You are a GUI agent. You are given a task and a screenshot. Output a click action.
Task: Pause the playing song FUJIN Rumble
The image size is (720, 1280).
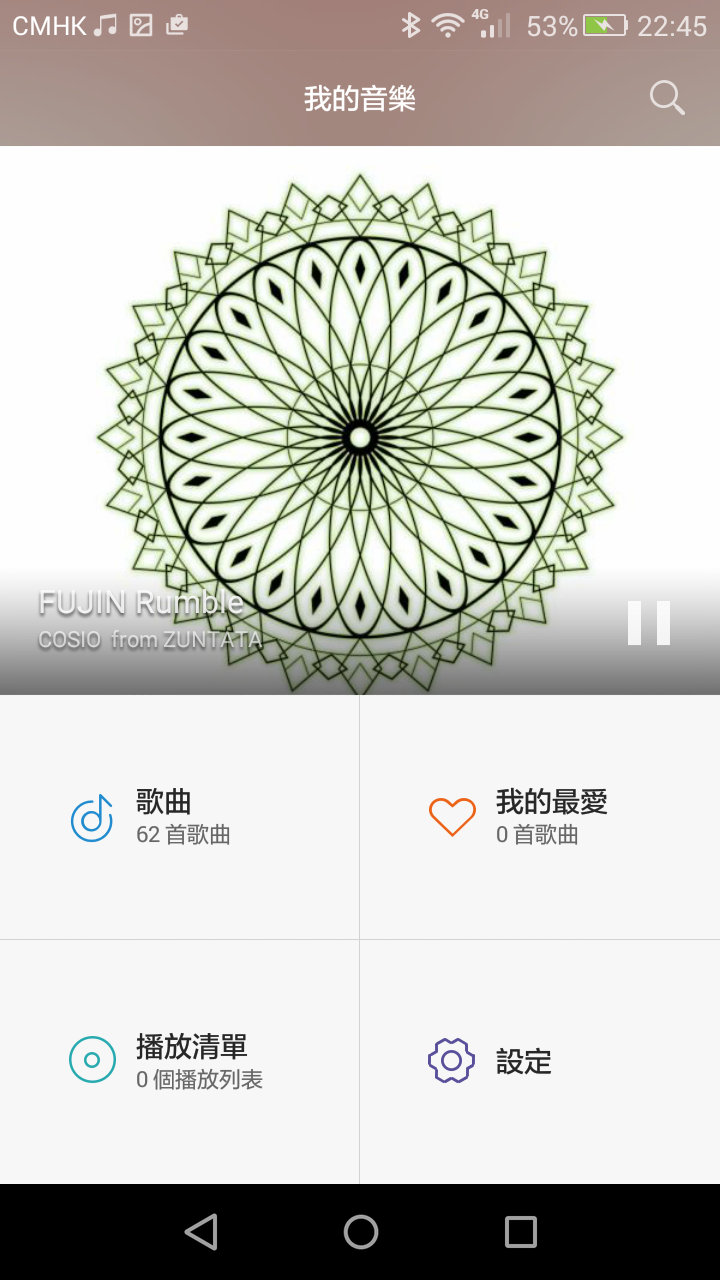(649, 623)
